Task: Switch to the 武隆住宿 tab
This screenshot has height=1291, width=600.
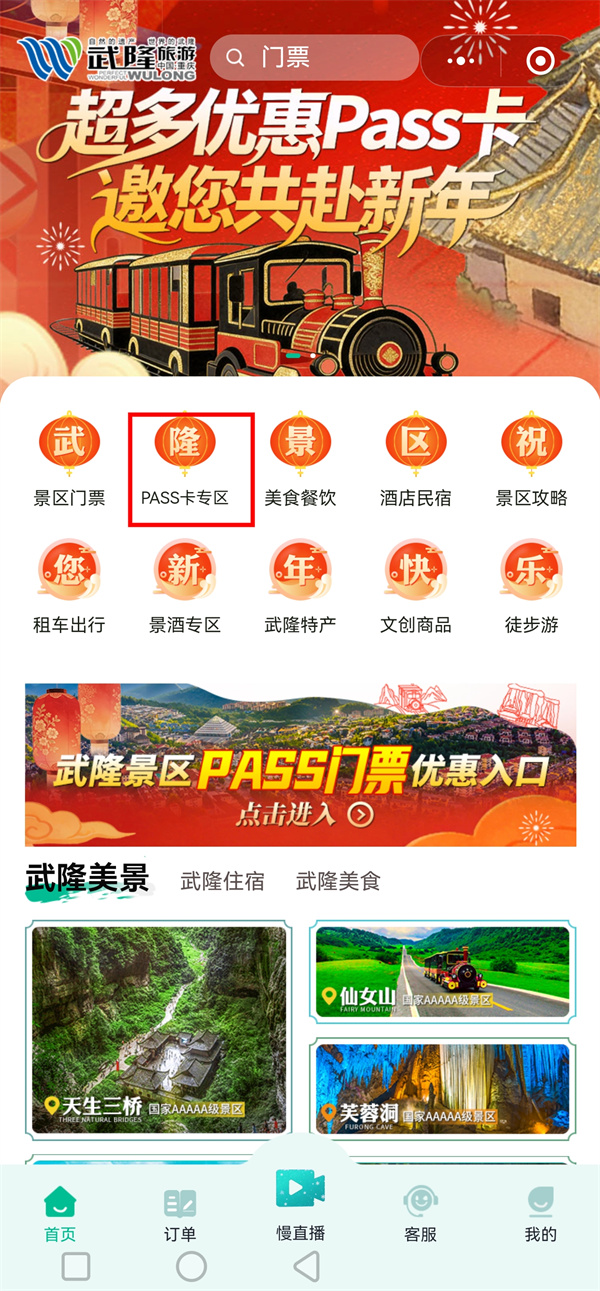Action: 222,881
